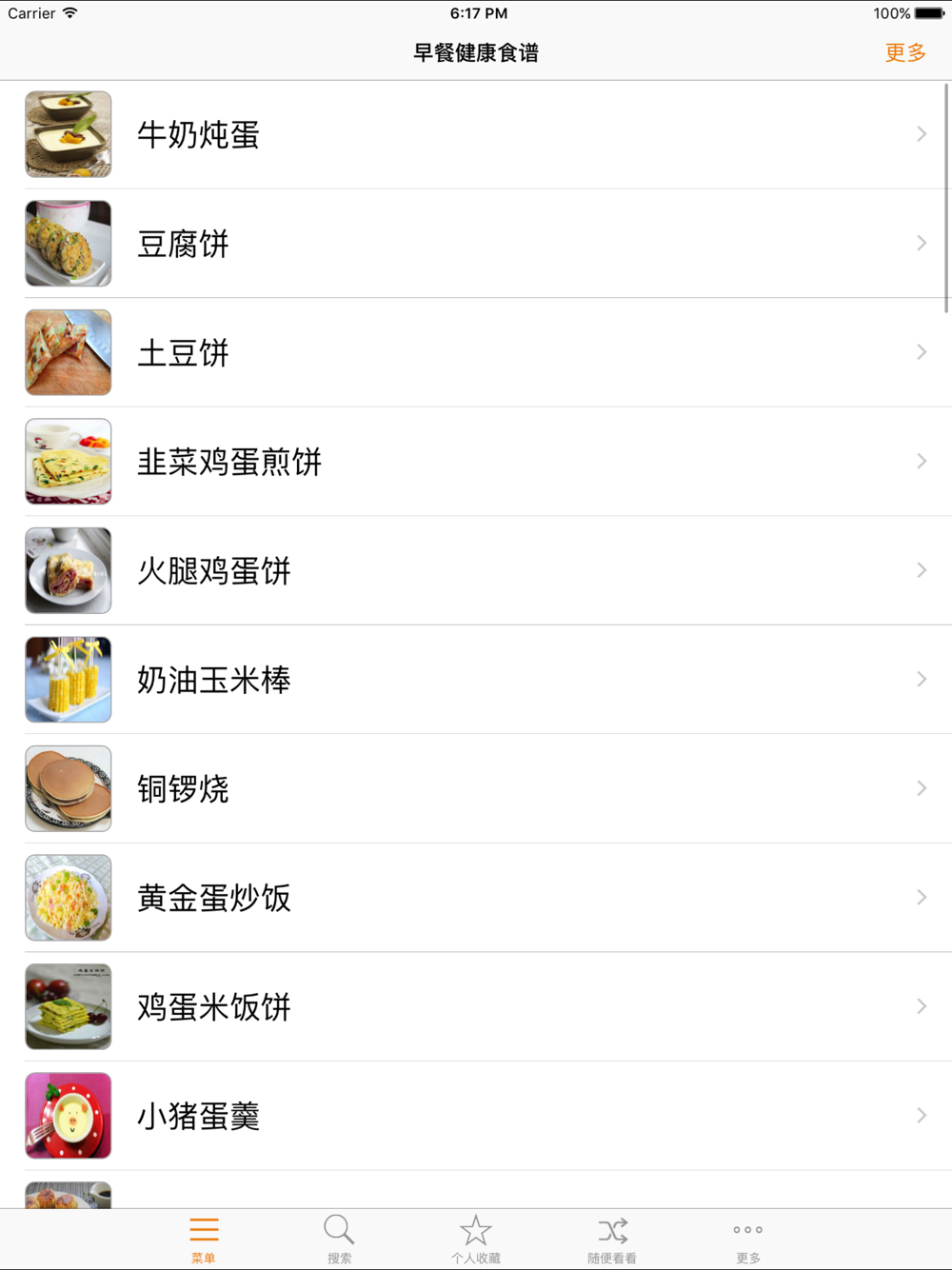Switch to the 搜索 tab
This screenshot has height=1270, width=952.
(x=340, y=1239)
